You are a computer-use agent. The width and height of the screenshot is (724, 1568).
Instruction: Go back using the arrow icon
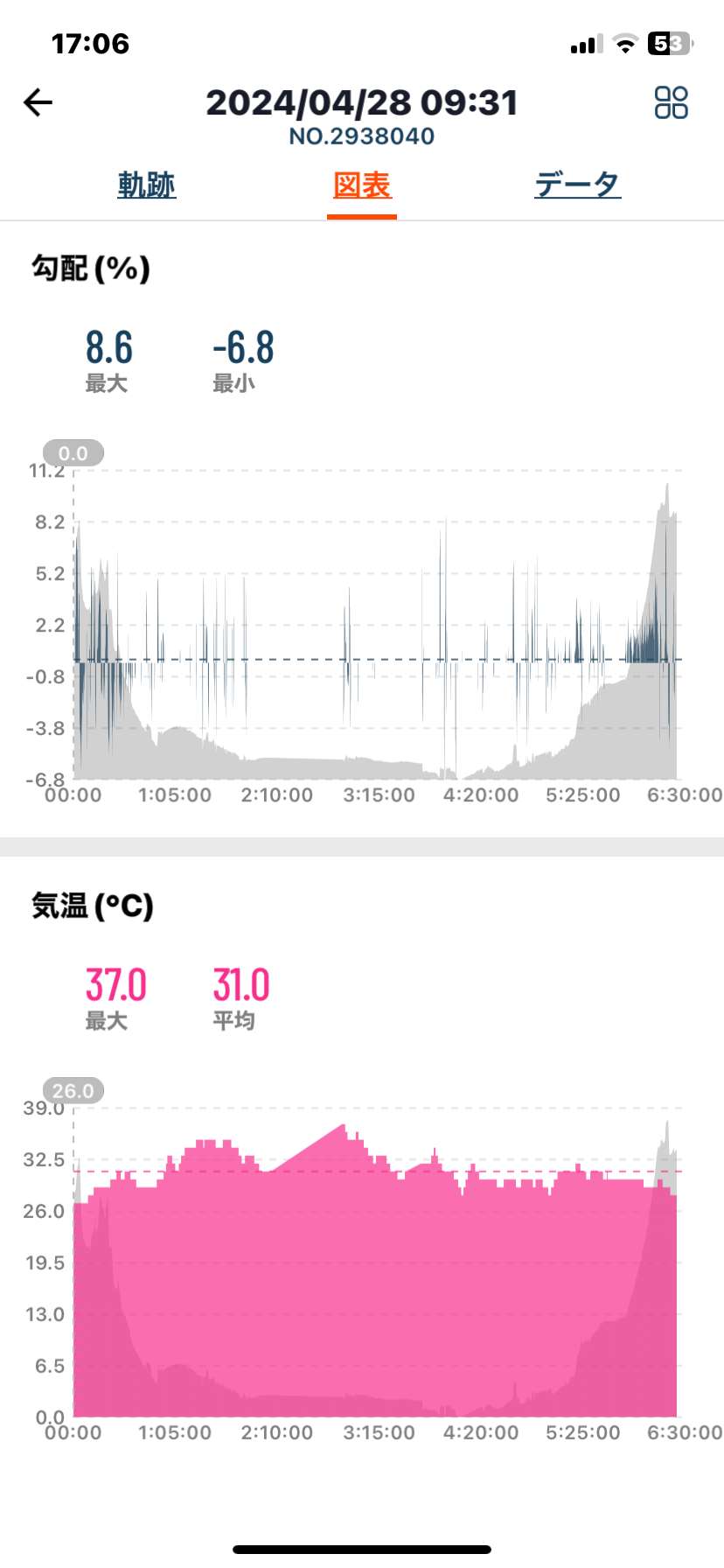coord(38,103)
